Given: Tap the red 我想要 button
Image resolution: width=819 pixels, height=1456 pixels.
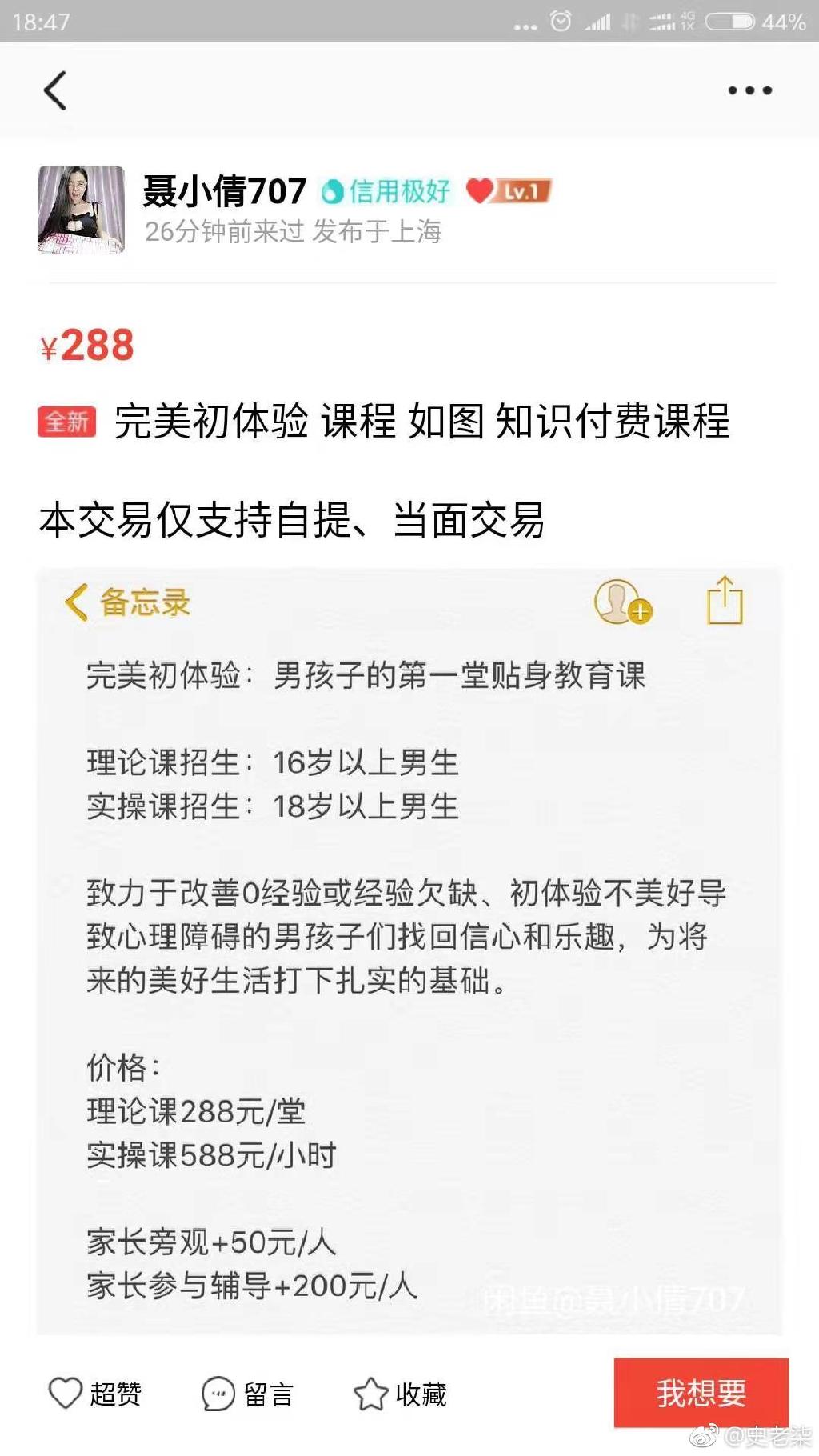Looking at the screenshot, I should click(x=701, y=1393).
